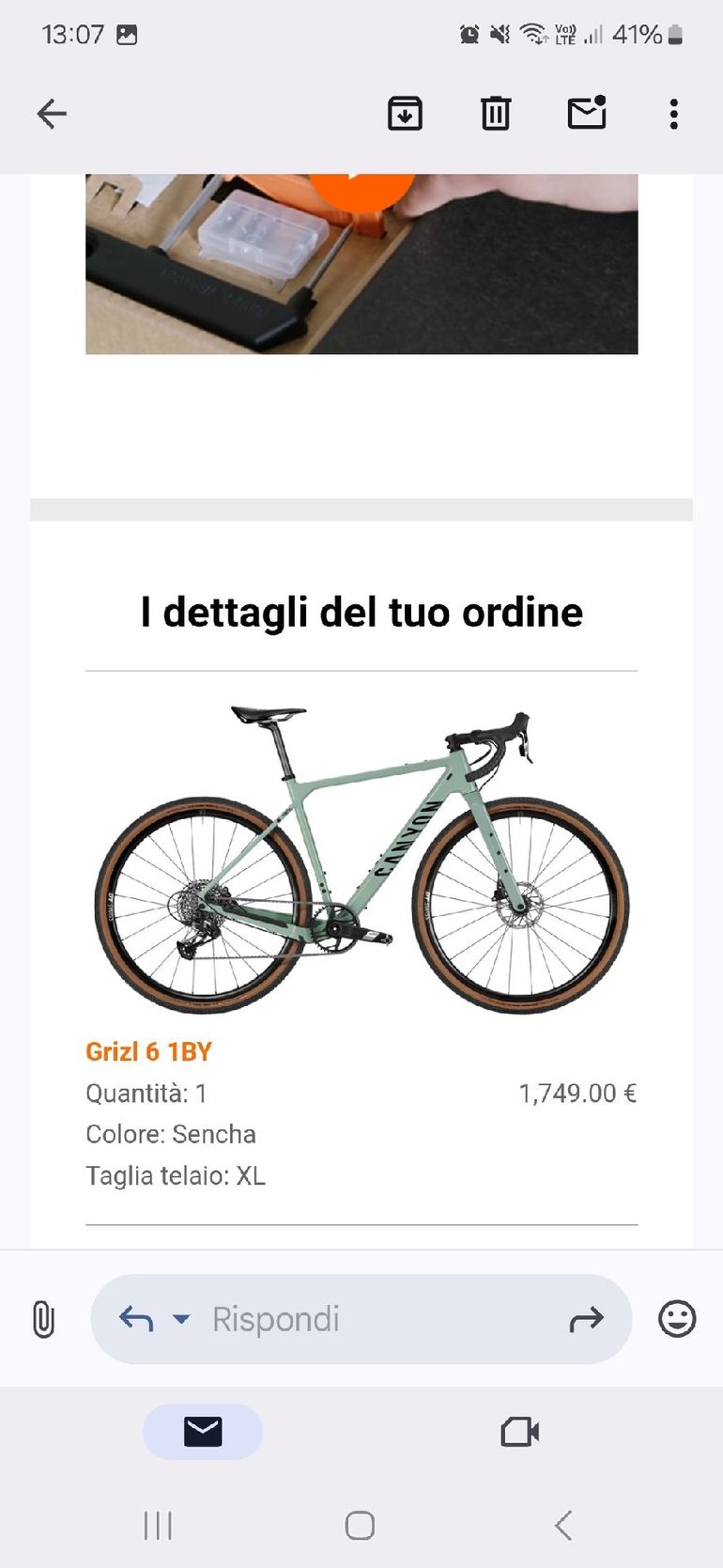Switch to the Mail tab

click(203, 1432)
